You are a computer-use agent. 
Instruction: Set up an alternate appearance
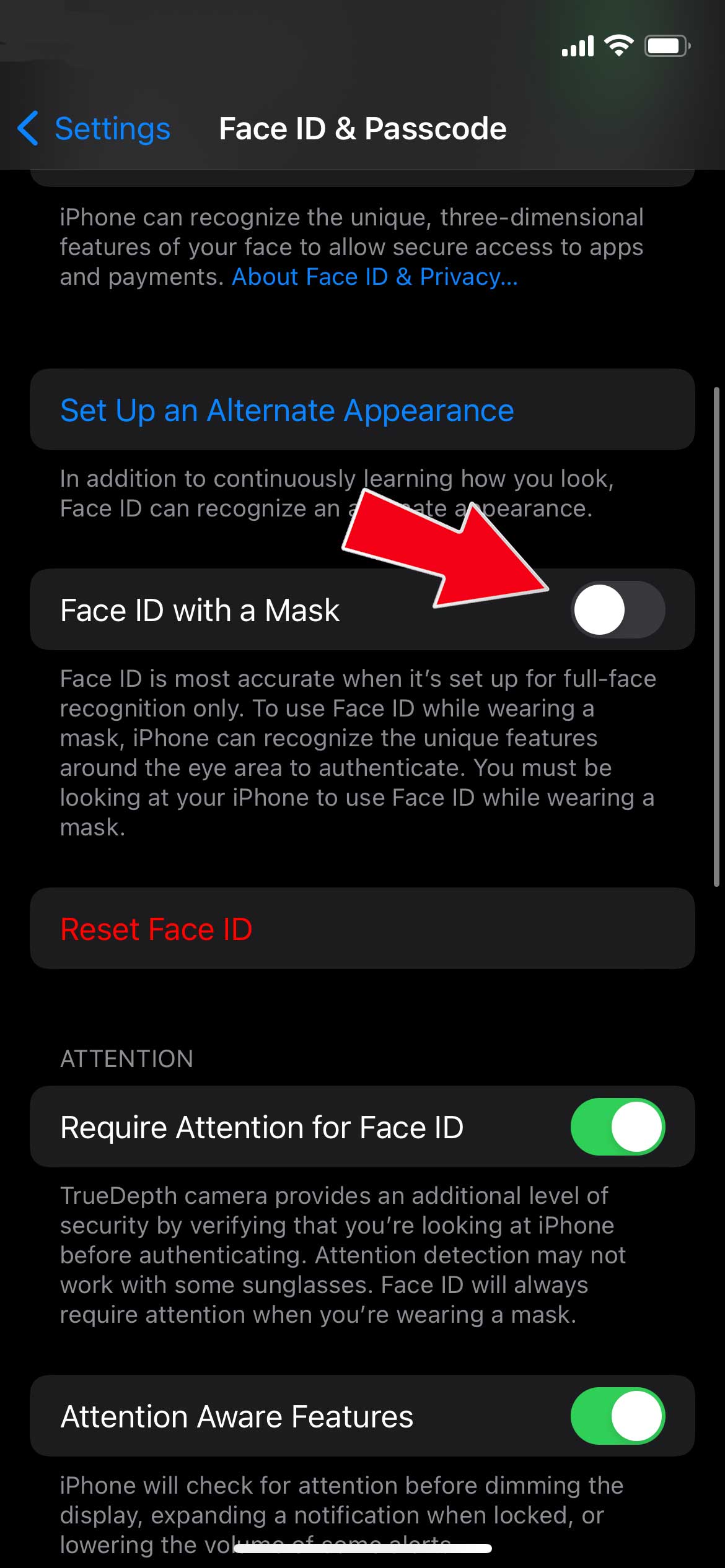[287, 410]
